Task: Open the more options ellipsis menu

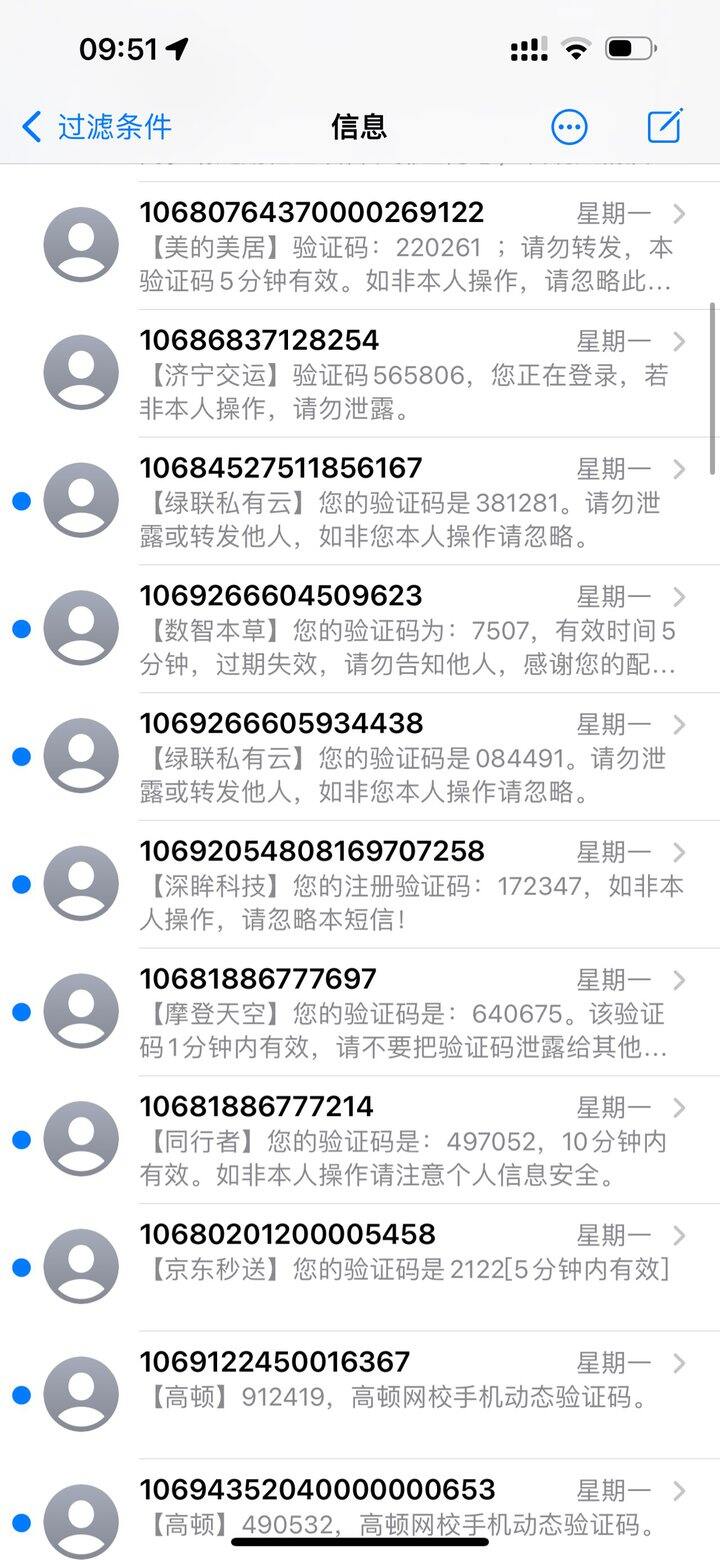Action: point(569,127)
